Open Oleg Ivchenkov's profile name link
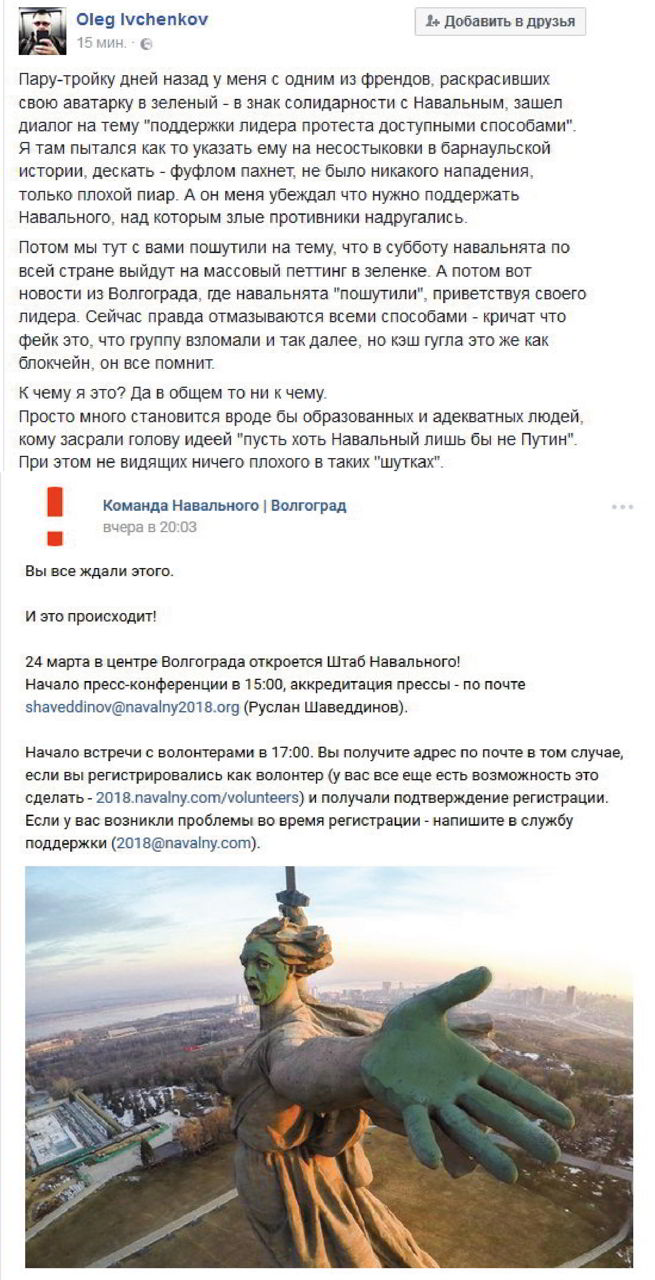The width and height of the screenshot is (655, 1280). (142, 19)
